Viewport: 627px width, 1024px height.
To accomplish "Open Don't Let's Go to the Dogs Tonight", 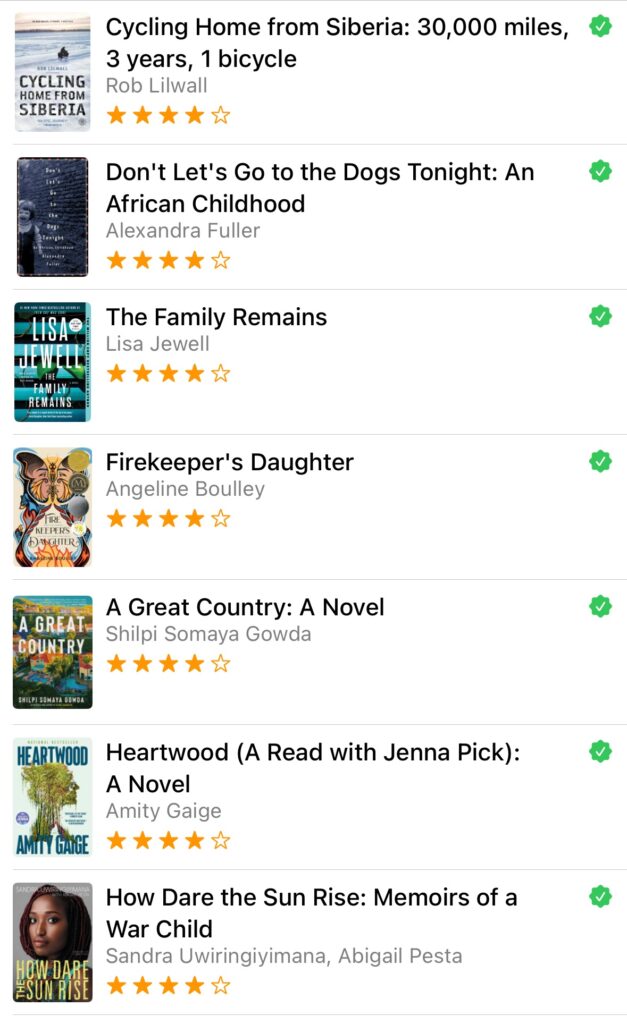I will 320,188.
